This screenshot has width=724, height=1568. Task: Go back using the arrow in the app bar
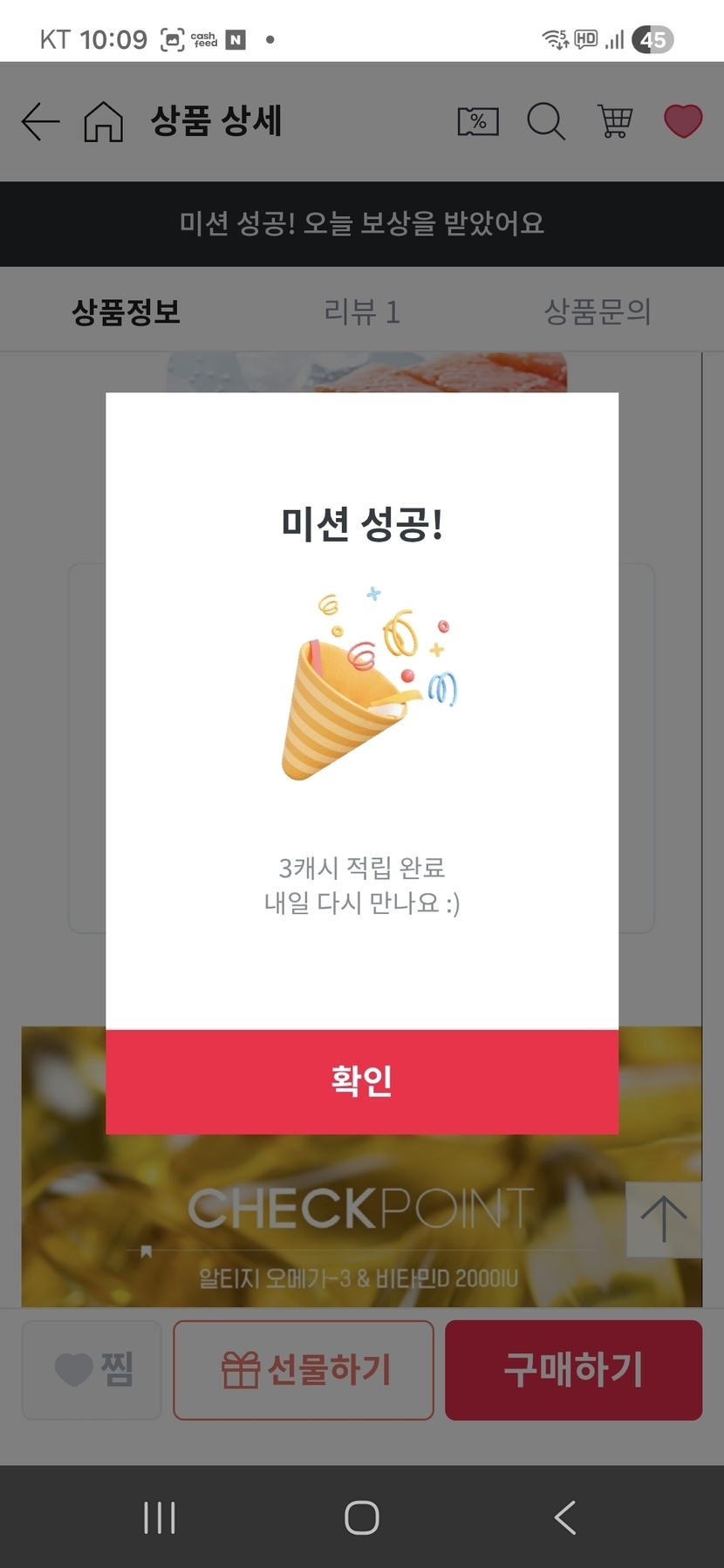click(x=40, y=121)
